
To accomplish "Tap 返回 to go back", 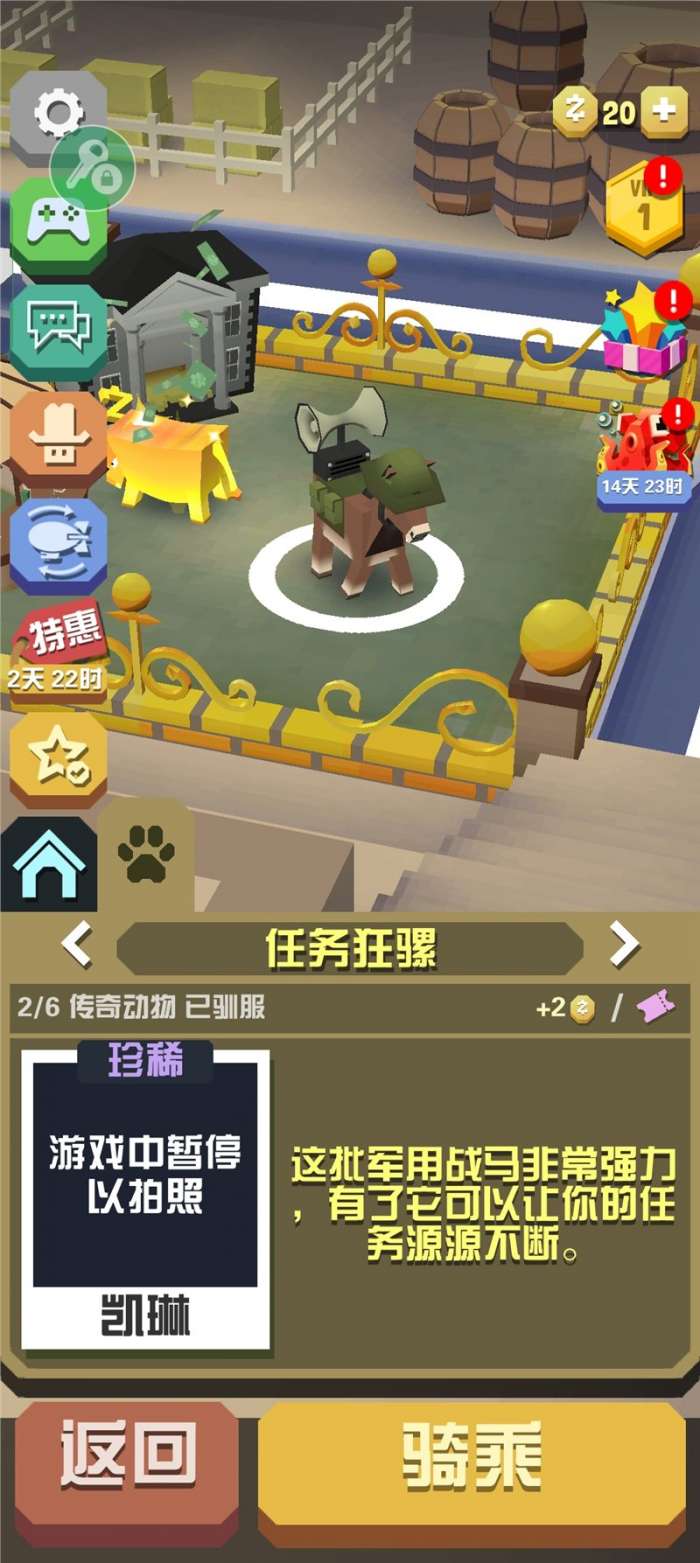I will (127, 1455).
